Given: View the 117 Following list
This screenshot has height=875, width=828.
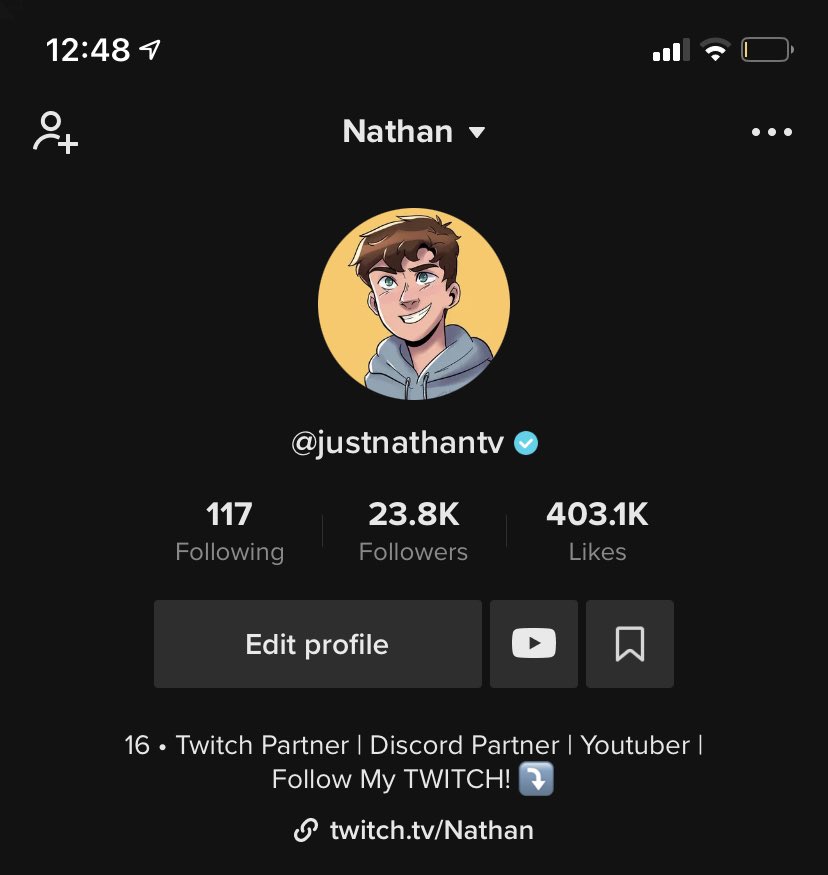Looking at the screenshot, I should [229, 532].
